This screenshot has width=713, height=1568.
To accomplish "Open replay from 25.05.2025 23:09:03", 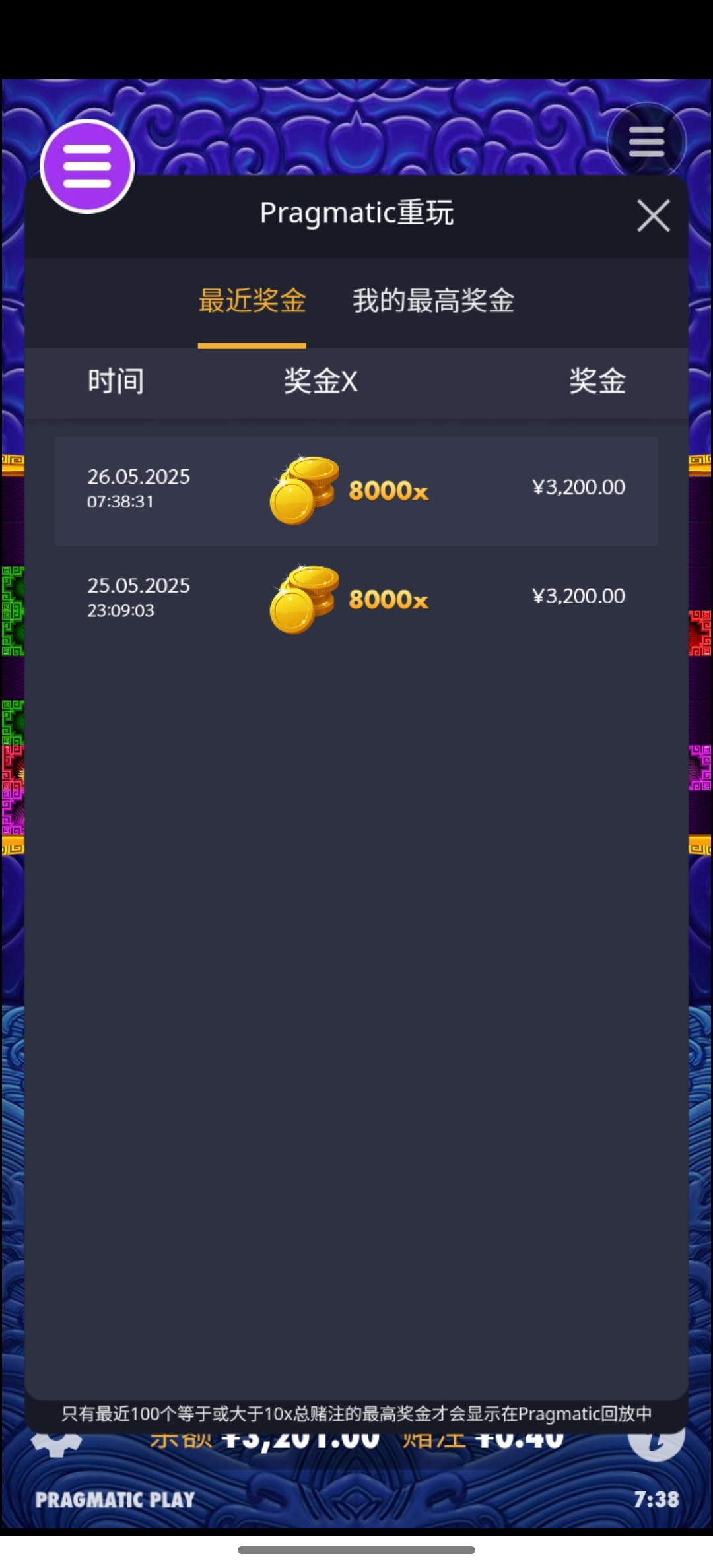I will [356, 599].
